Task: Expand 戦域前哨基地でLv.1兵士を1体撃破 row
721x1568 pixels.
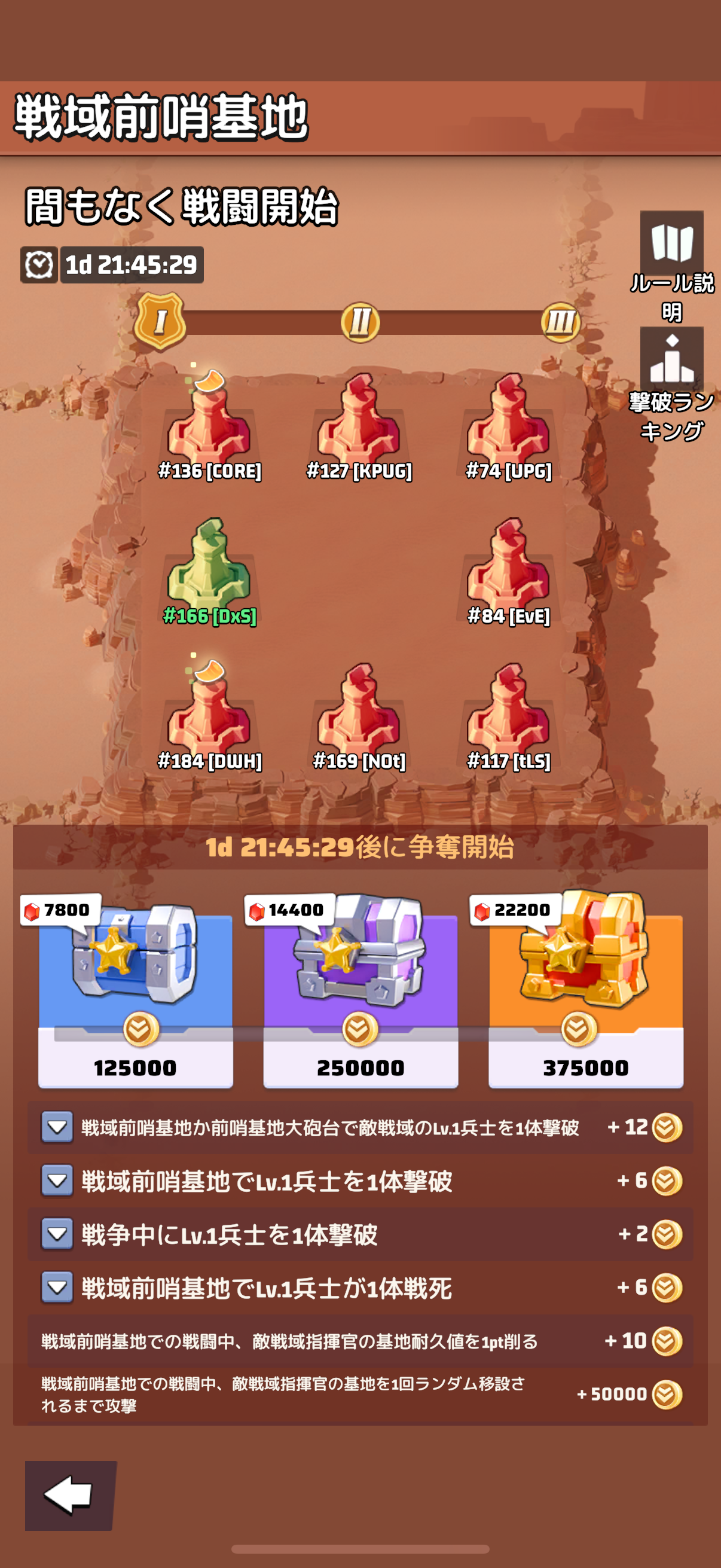Action: pos(57,1181)
